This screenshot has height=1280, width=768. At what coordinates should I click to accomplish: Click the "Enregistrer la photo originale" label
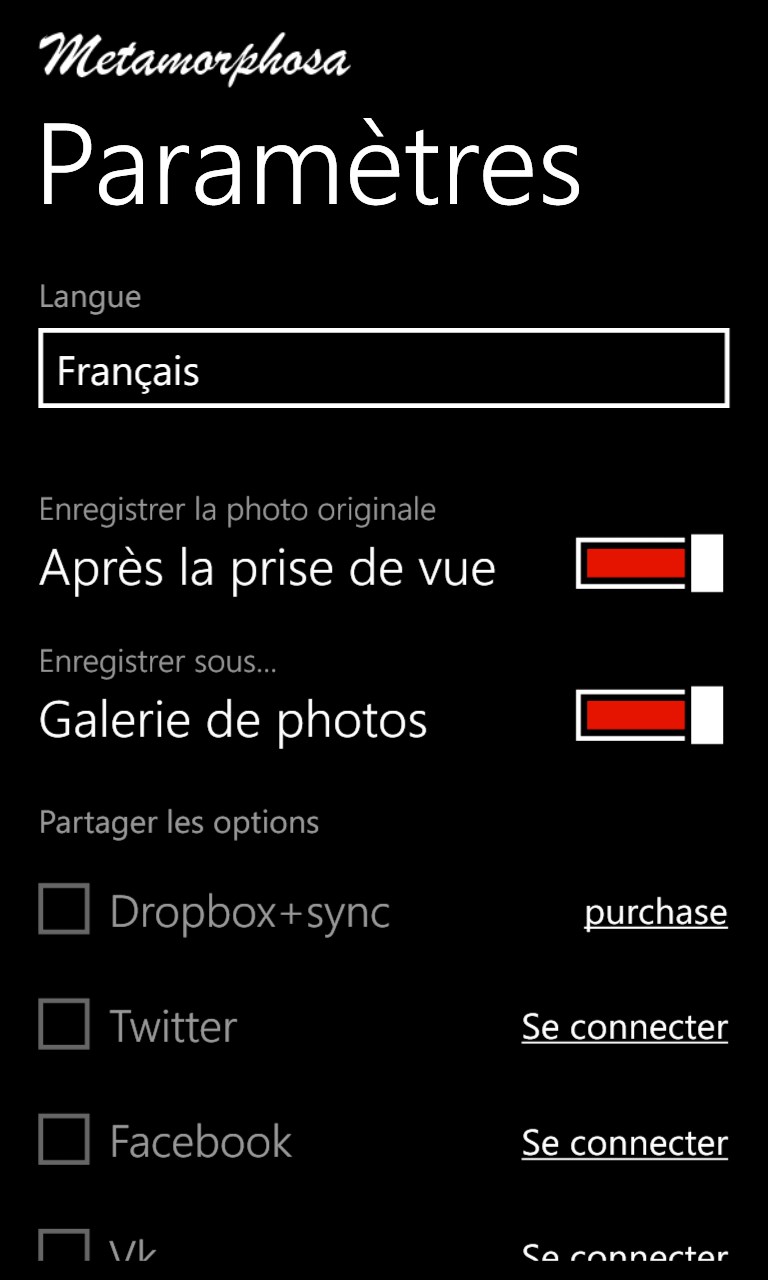pyautogui.click(x=238, y=509)
